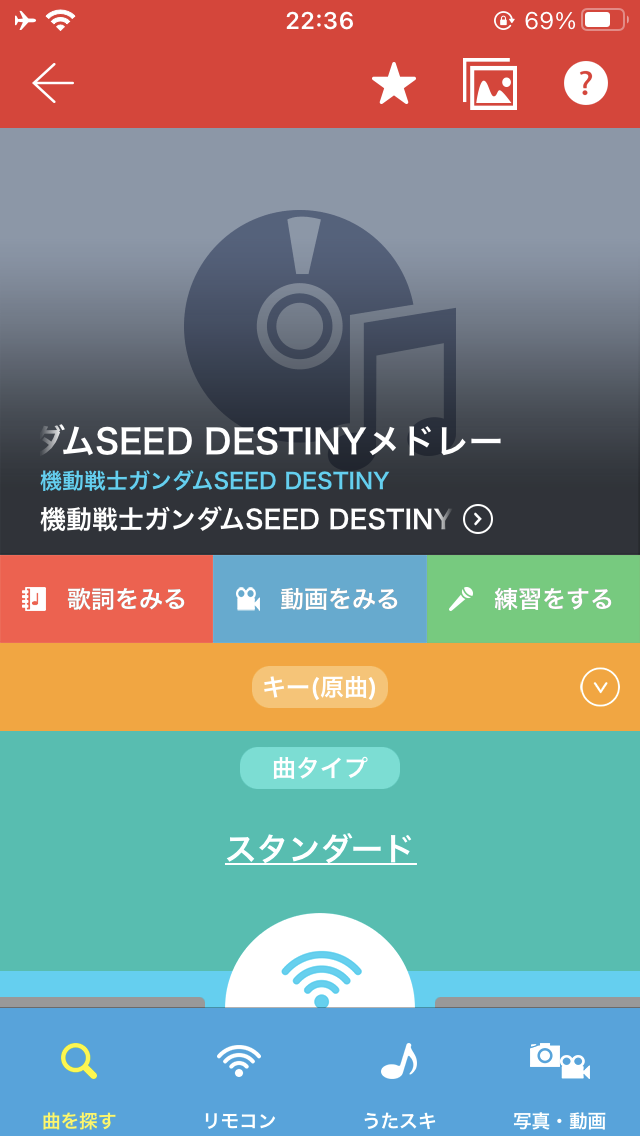Tap the 練習をする button
This screenshot has width=640, height=1136.
(x=533, y=599)
